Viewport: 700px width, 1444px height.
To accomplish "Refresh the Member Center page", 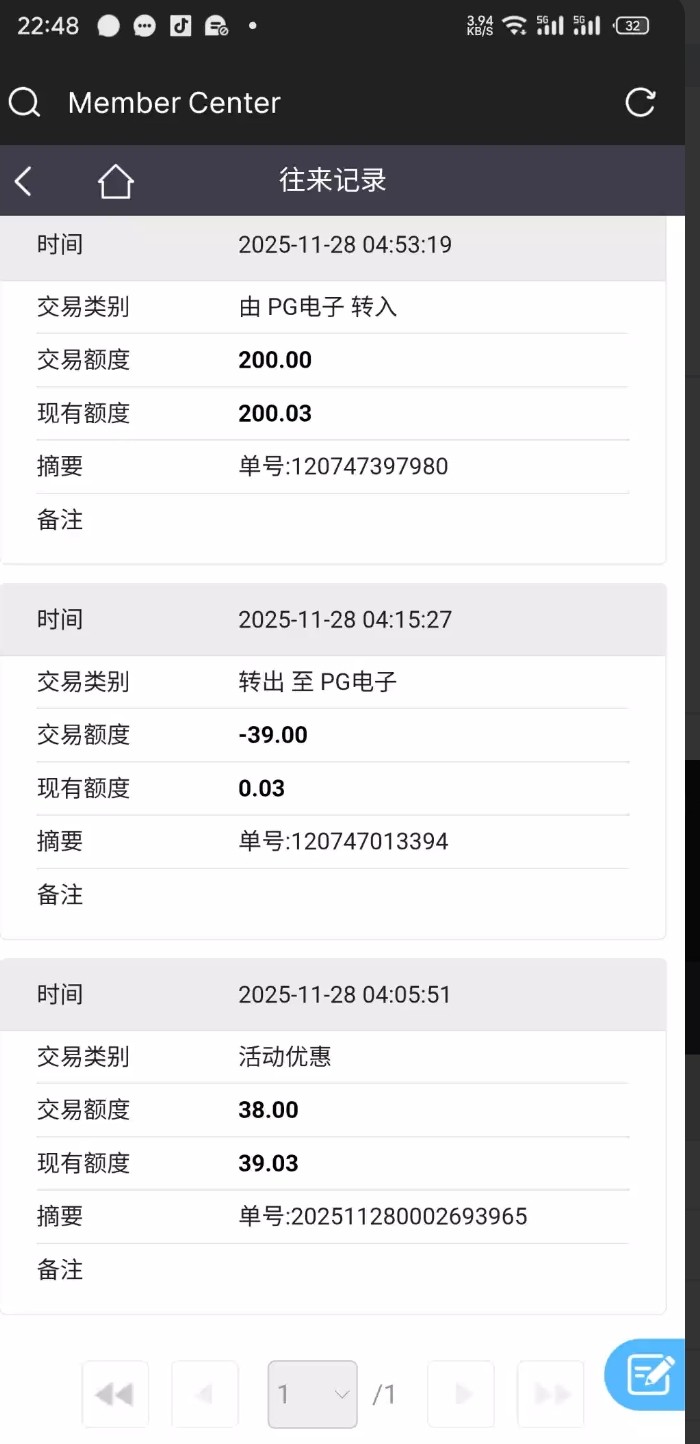I will click(640, 102).
